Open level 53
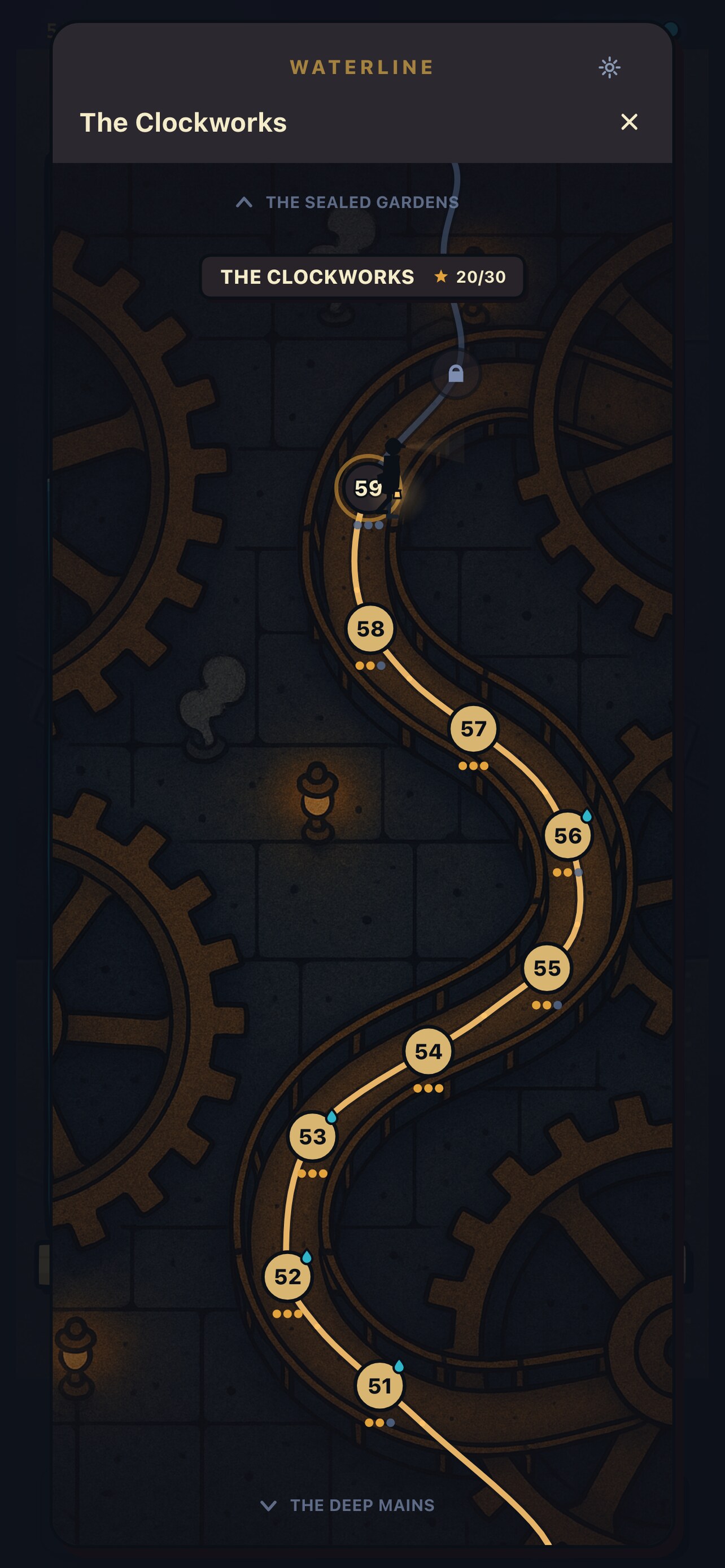Screen dimensions: 725x1568 tap(312, 1136)
